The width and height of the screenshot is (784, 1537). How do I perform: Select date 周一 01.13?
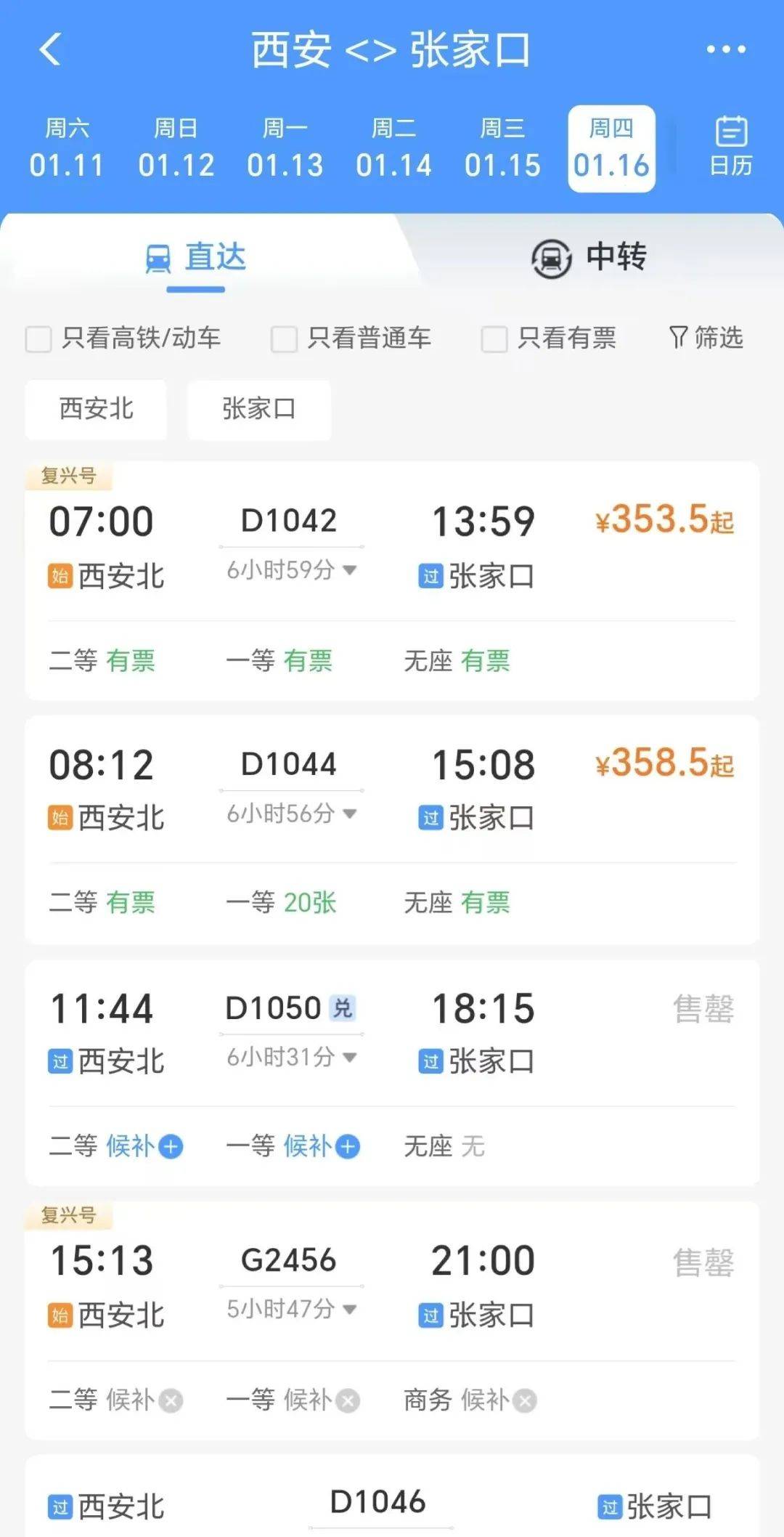pyautogui.click(x=285, y=148)
